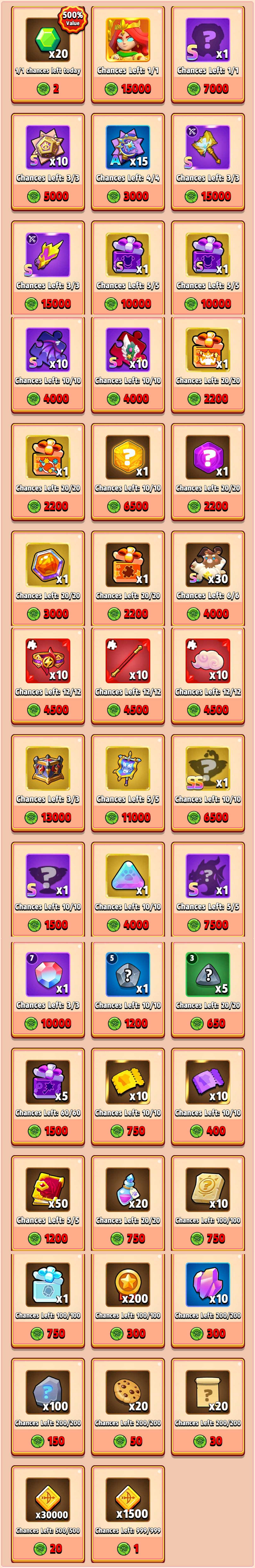Get the x5 purple gift boxes for 1500
The width and height of the screenshot is (255, 1568).
[48, 1096]
